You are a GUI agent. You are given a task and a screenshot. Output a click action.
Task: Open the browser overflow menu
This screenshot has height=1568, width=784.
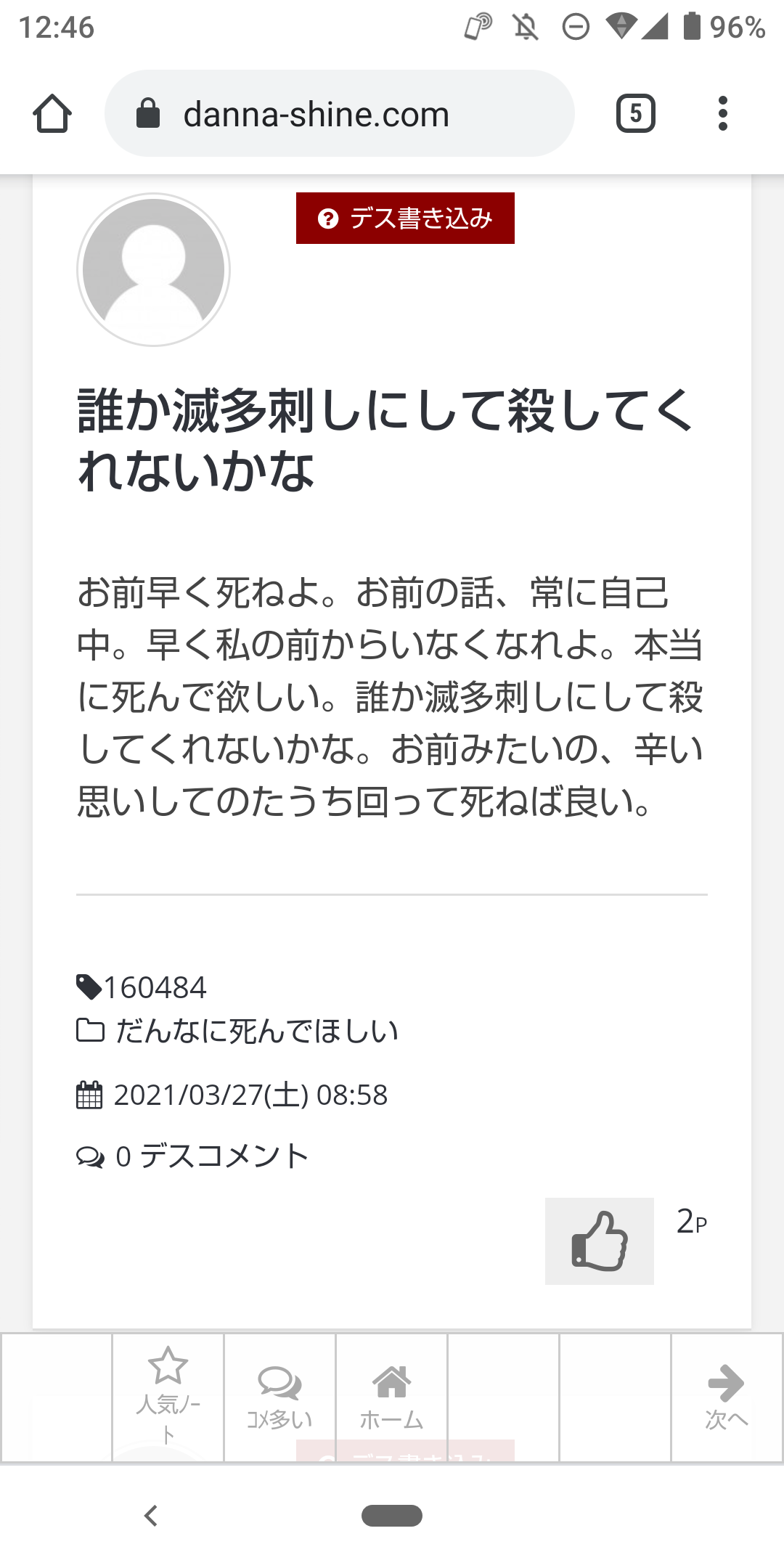click(722, 114)
